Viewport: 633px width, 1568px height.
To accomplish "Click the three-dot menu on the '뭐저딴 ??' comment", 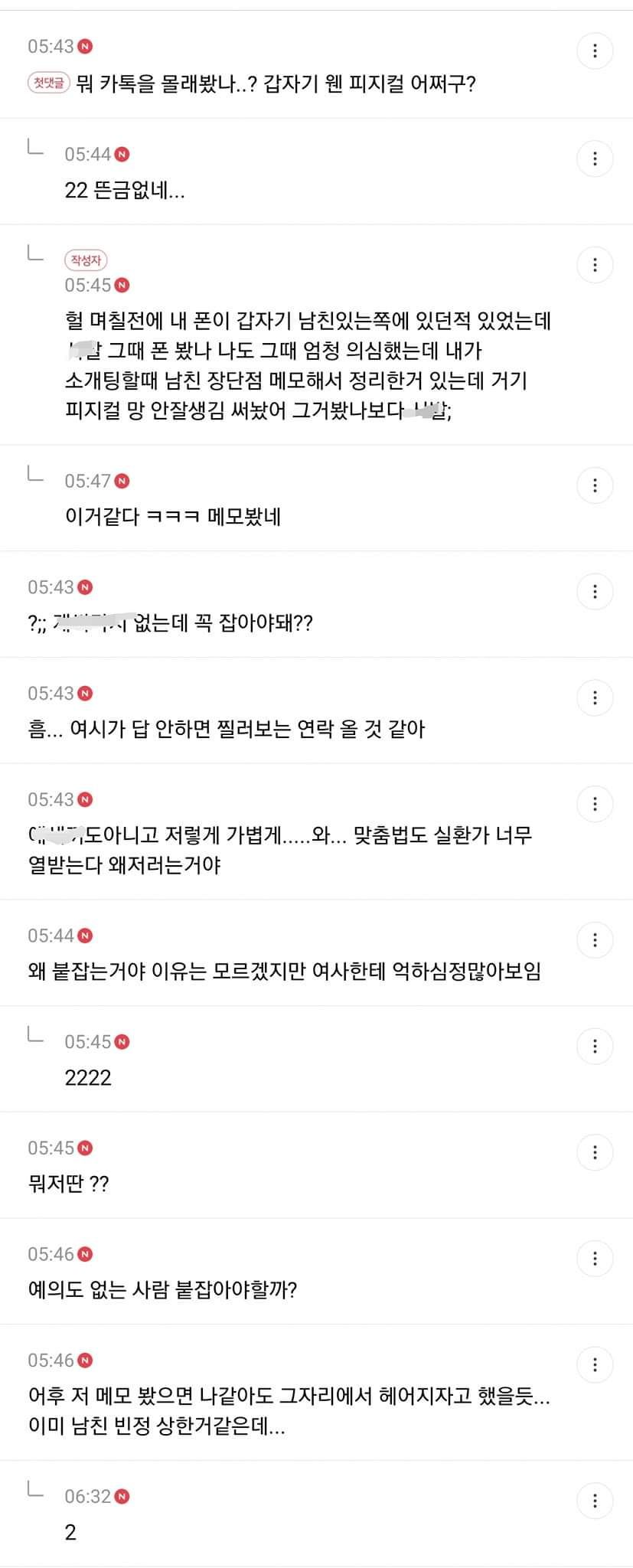I will (x=595, y=1151).
